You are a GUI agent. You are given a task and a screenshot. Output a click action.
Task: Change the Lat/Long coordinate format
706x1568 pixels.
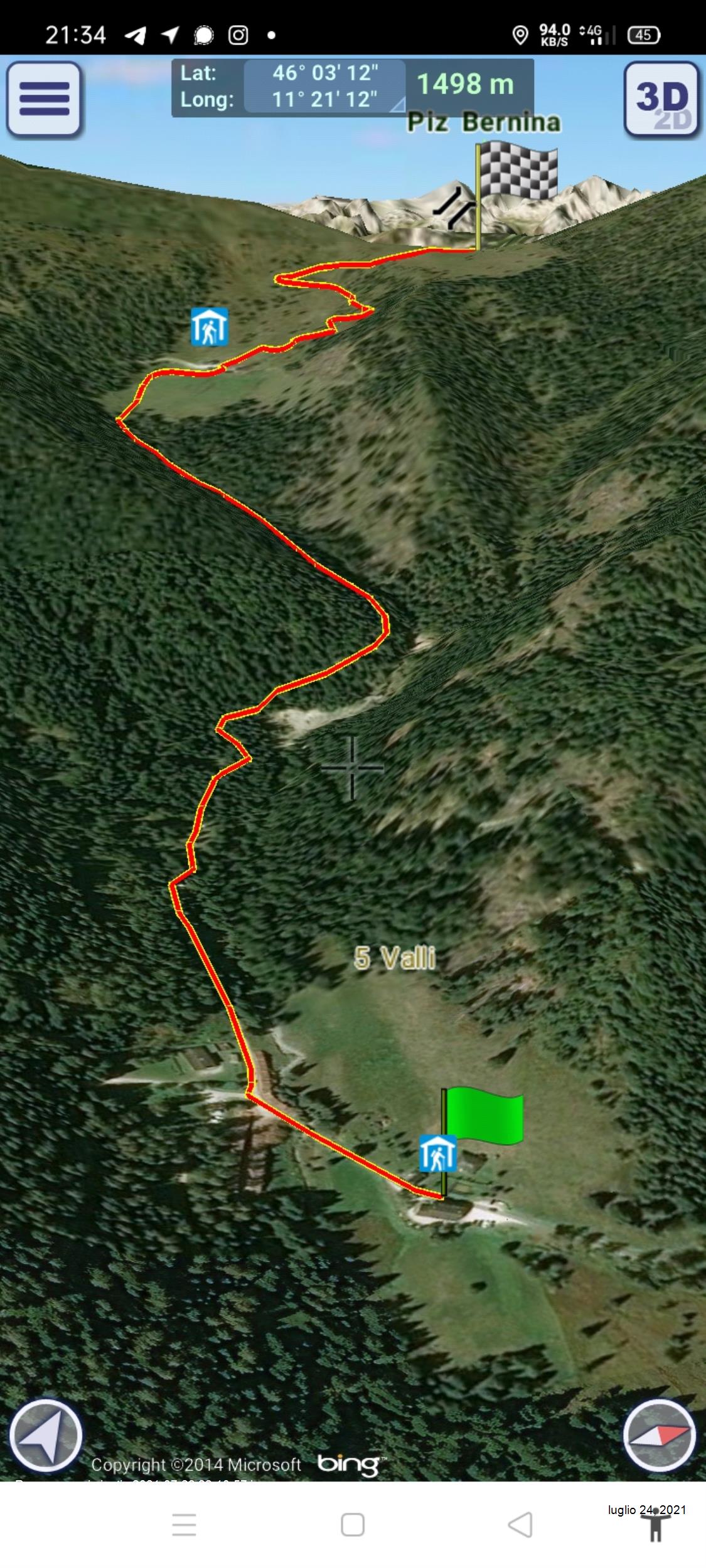[x=324, y=86]
